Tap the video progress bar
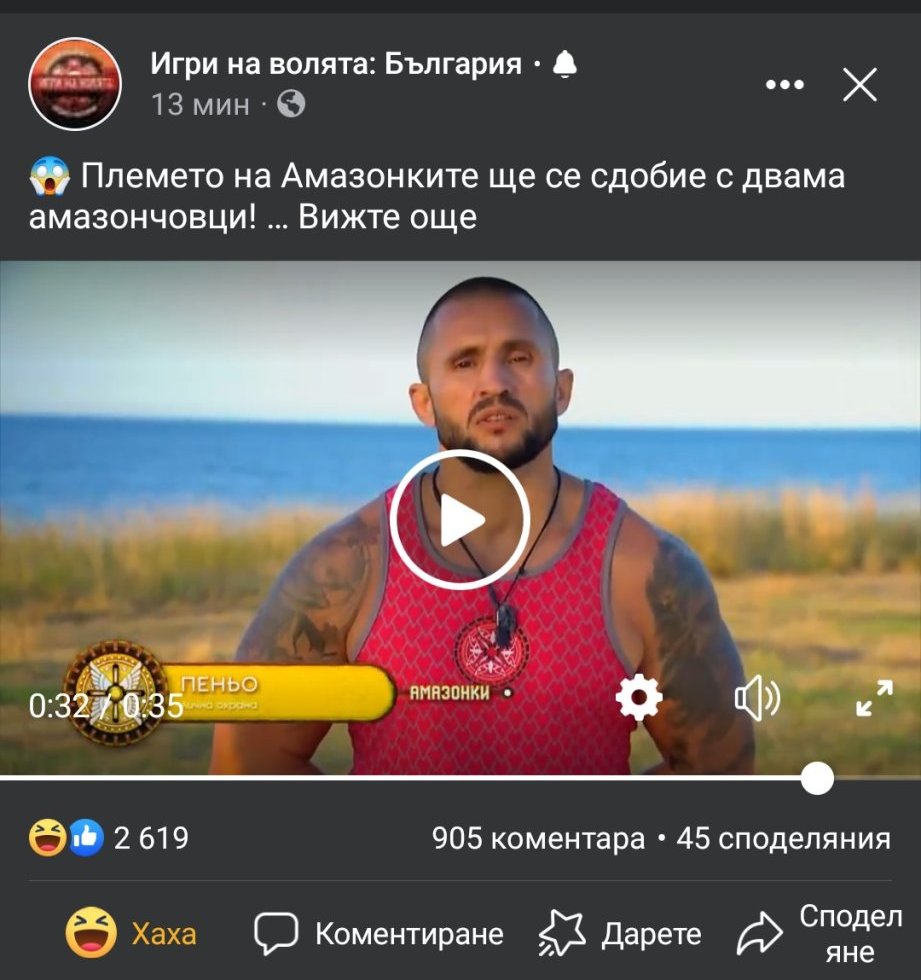This screenshot has width=921, height=980. [400, 778]
